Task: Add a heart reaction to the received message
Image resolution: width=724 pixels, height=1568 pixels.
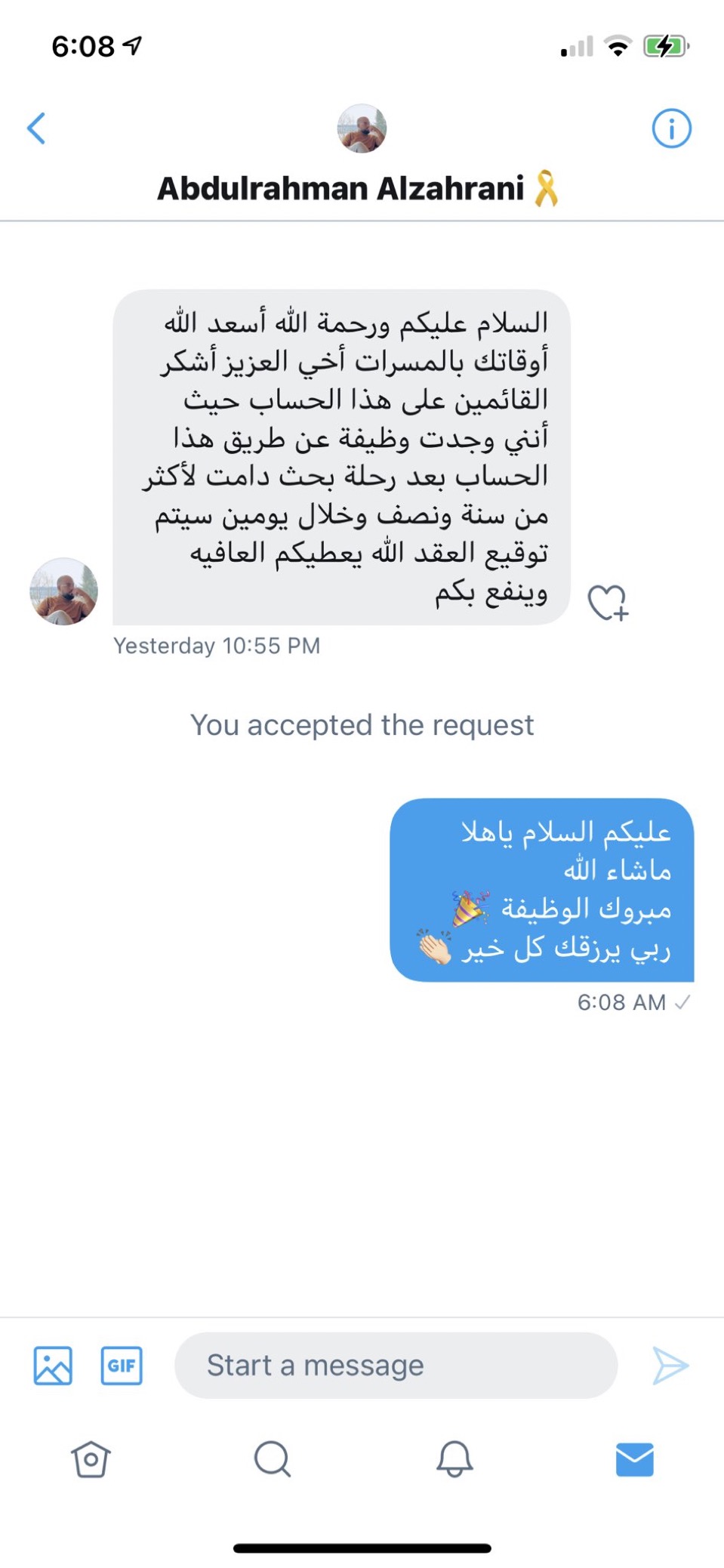Action: 608,603
